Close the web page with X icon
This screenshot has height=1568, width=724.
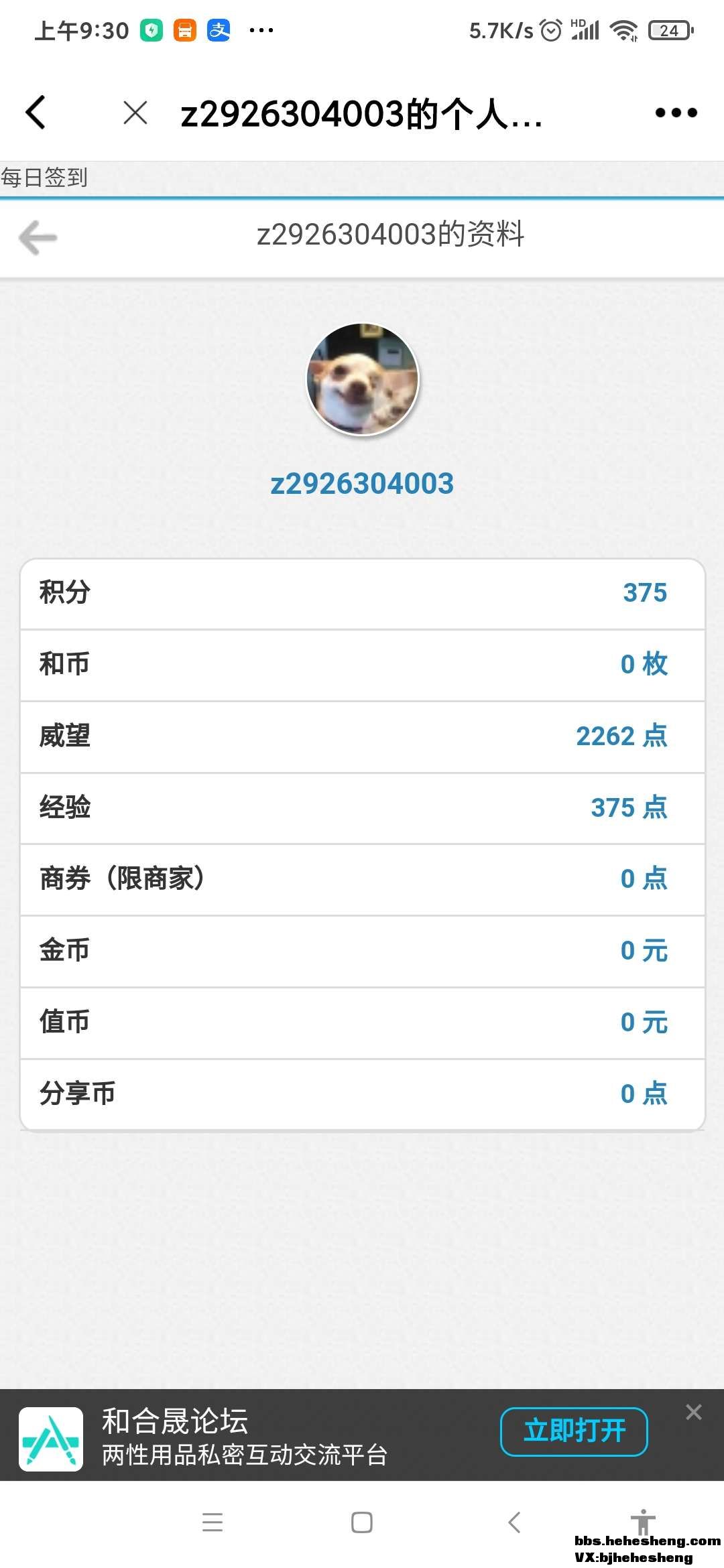[x=135, y=113]
